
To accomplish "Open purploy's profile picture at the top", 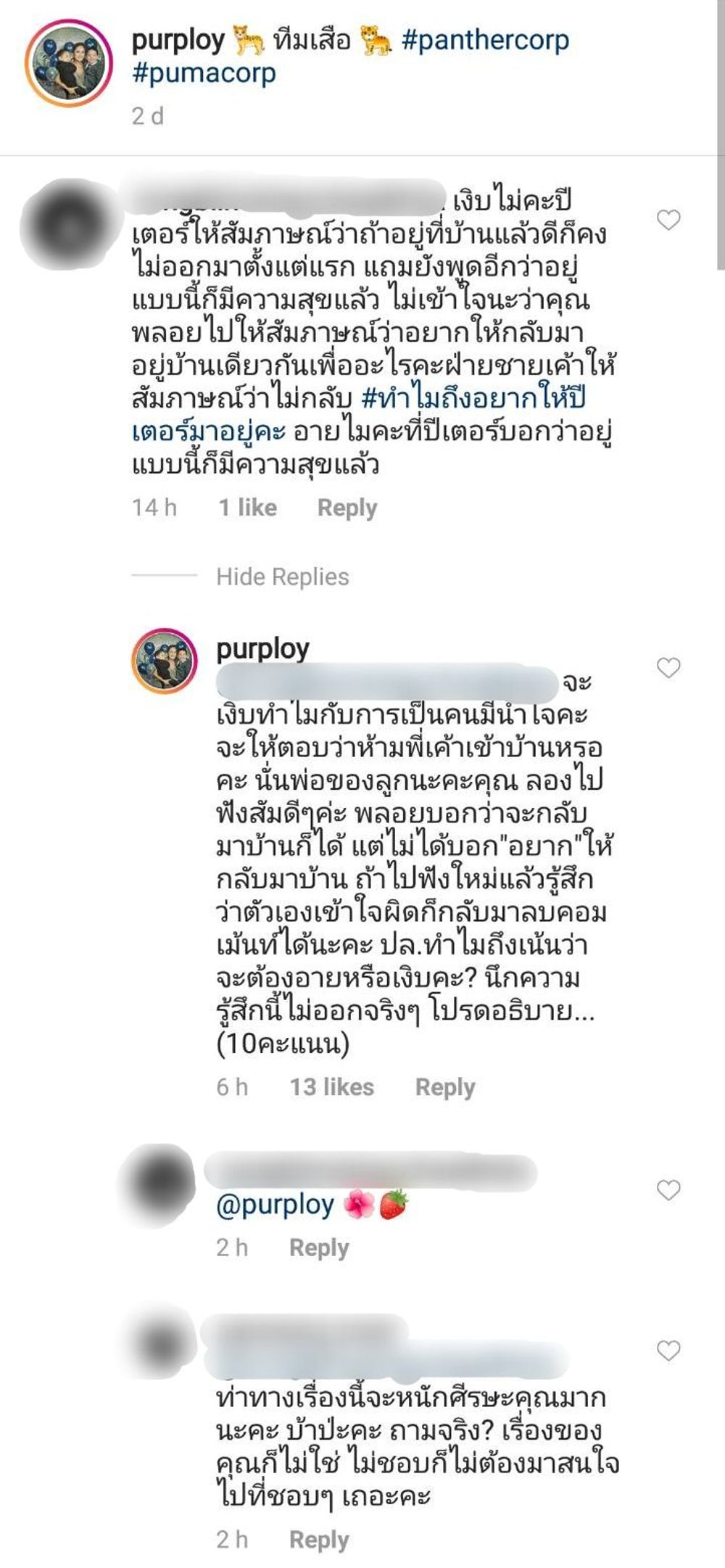I will tap(69, 64).
